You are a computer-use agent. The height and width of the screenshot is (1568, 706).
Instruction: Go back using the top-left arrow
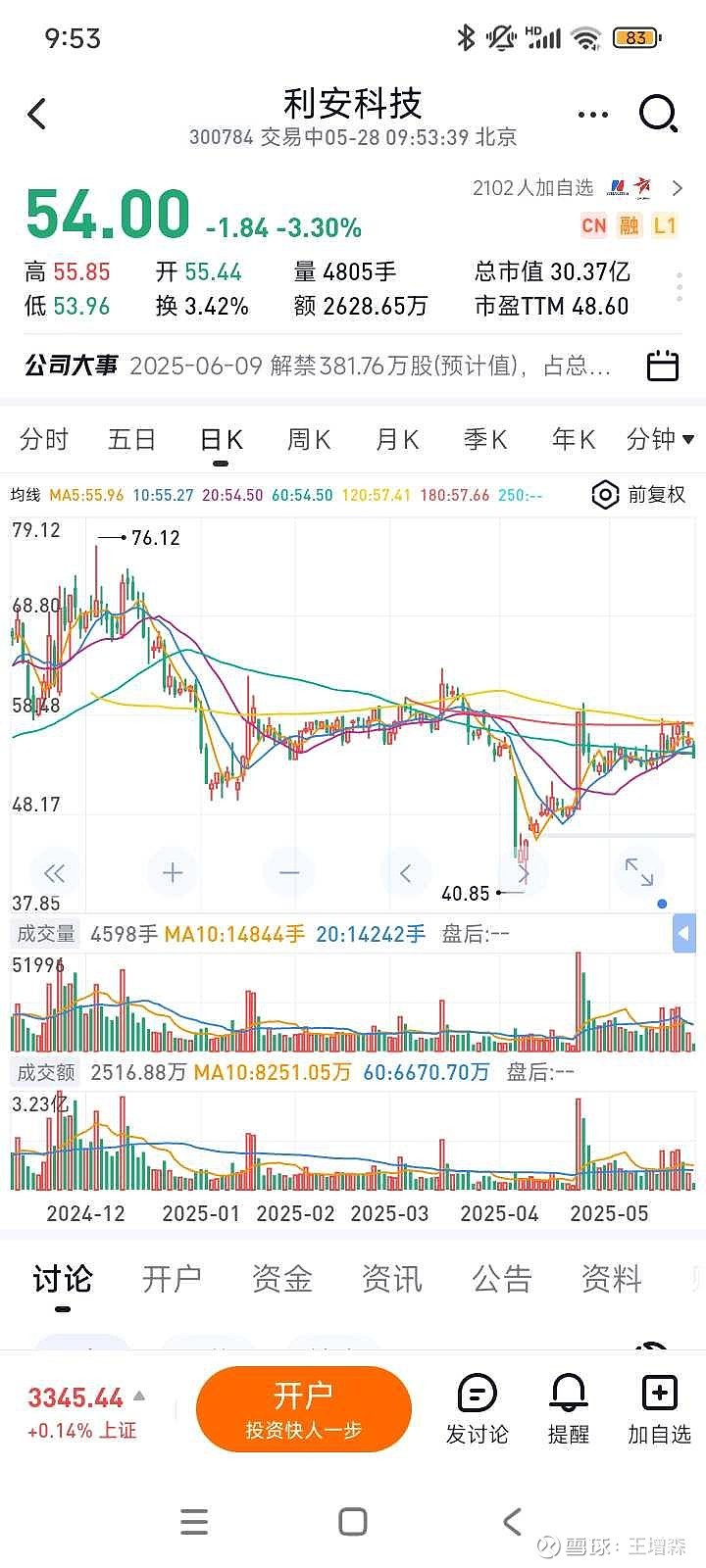[37, 115]
